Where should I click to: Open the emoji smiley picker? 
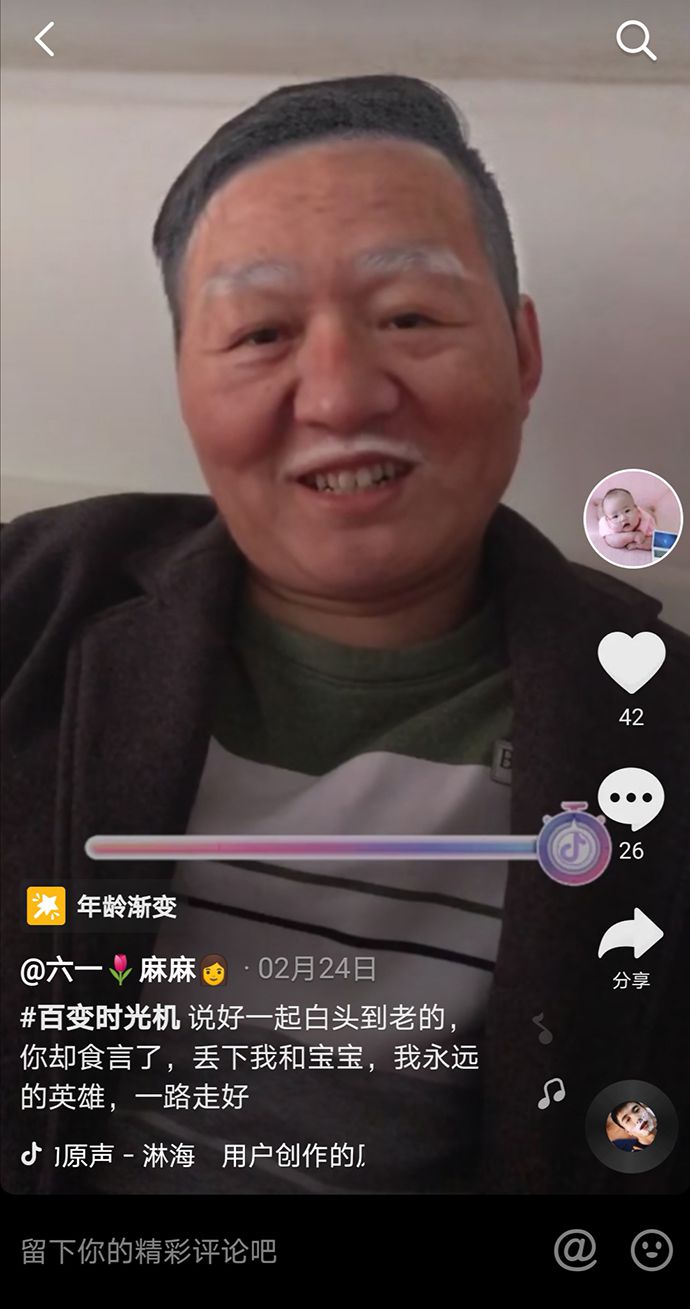652,1250
